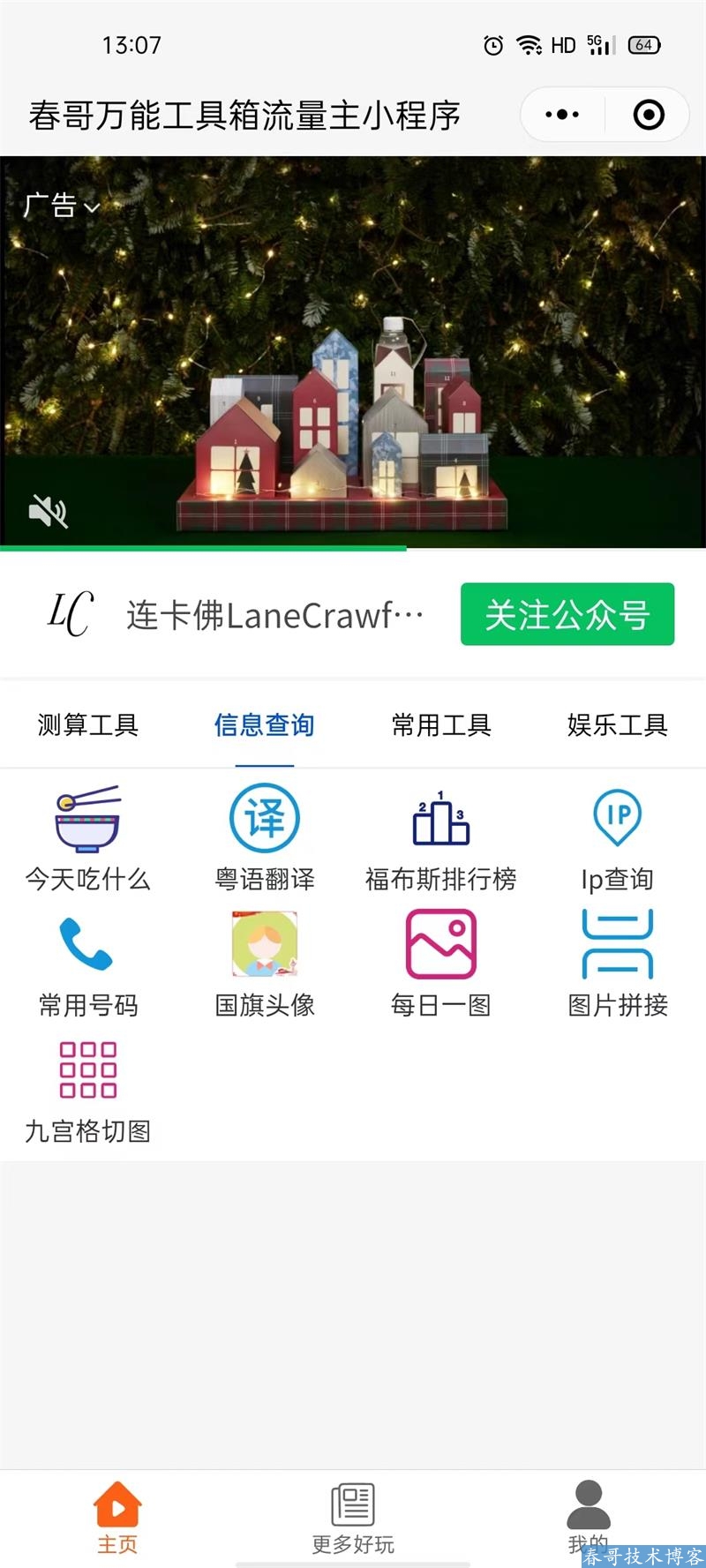
Task: Switch to the 测算工具 tab
Action: 87,725
